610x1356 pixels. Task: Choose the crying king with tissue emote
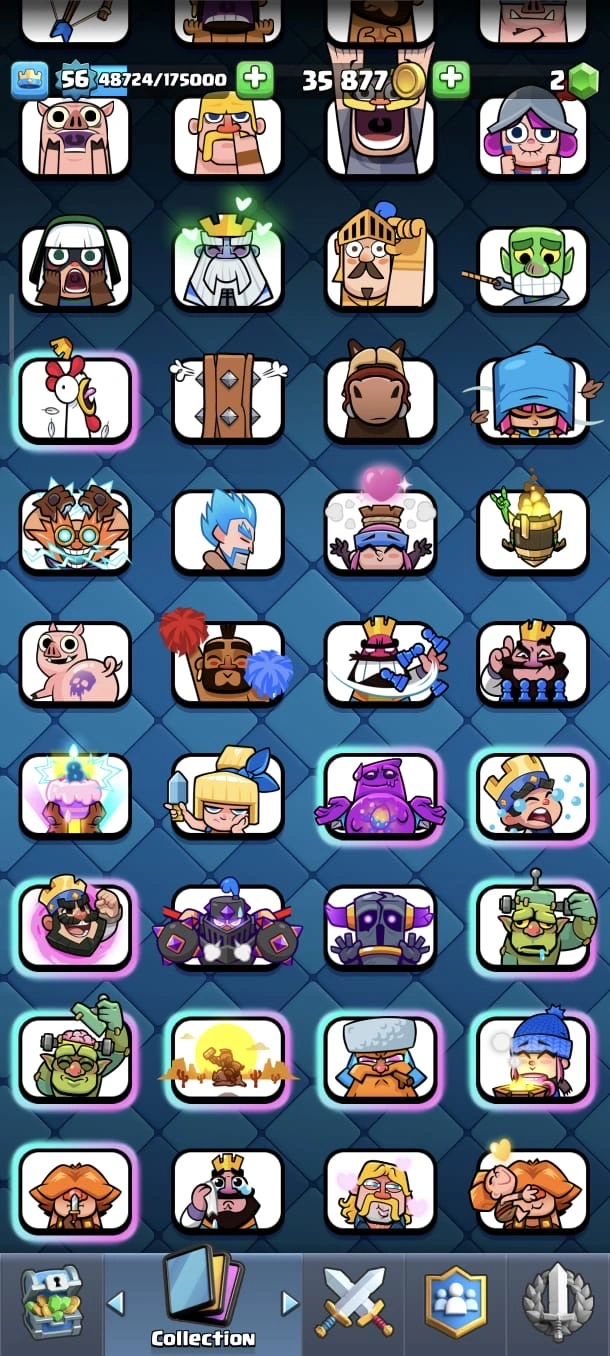[x=228, y=1190]
